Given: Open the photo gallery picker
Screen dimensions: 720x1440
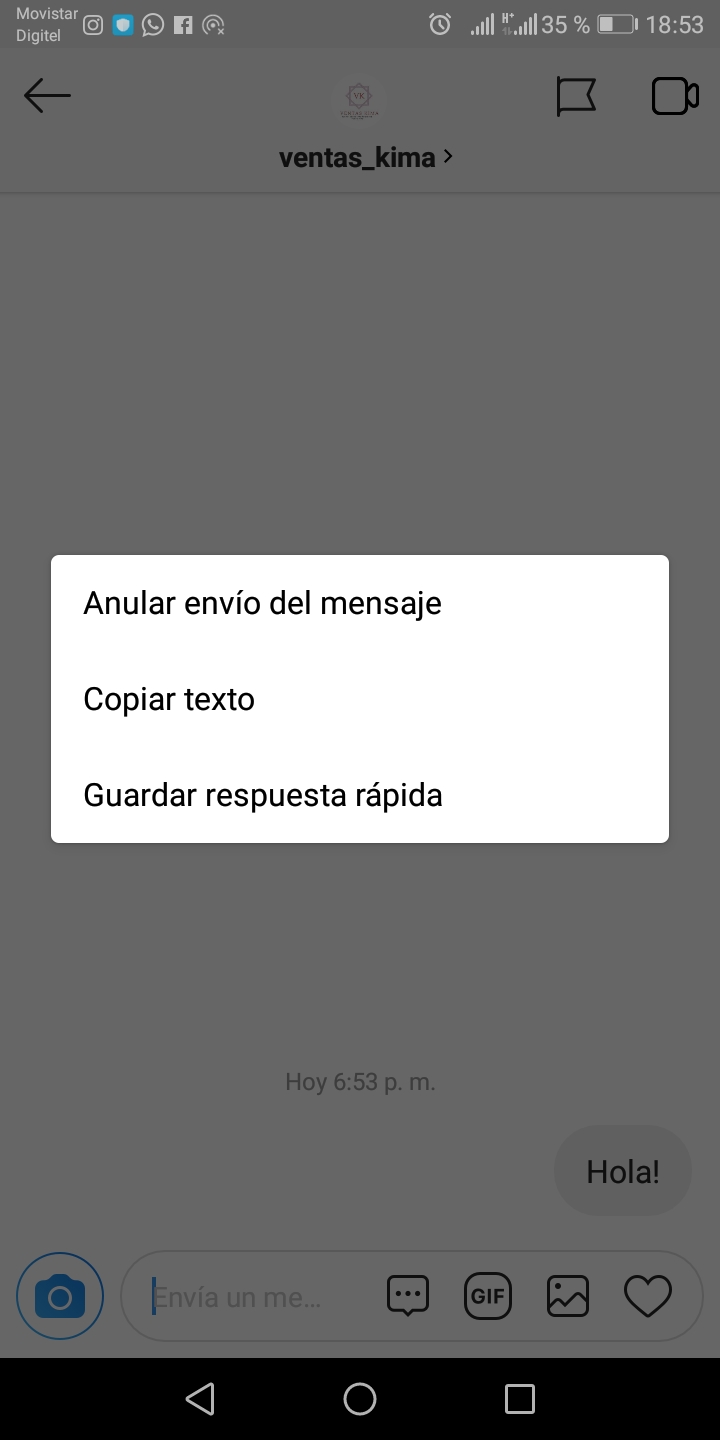Looking at the screenshot, I should pos(568,1297).
